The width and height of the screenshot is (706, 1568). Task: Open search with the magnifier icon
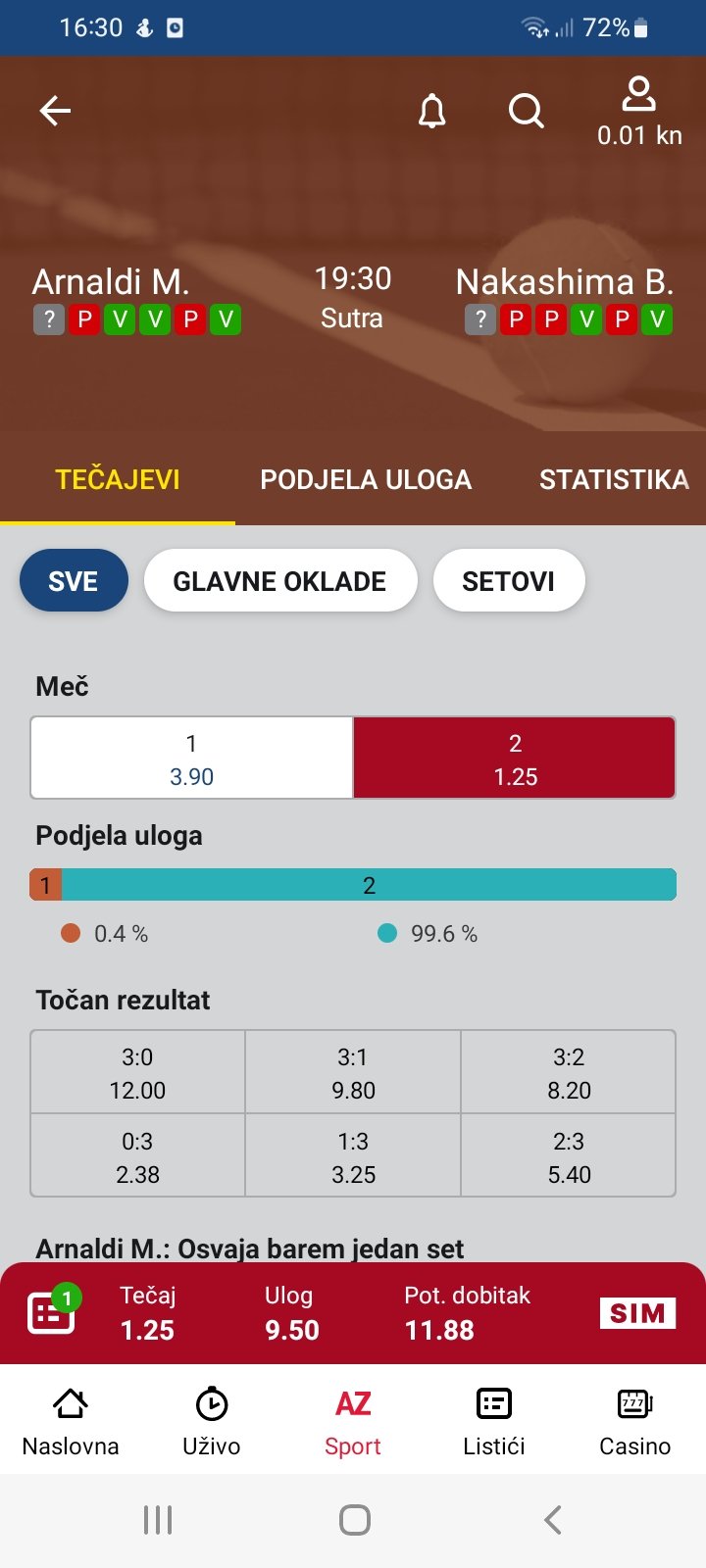(527, 111)
